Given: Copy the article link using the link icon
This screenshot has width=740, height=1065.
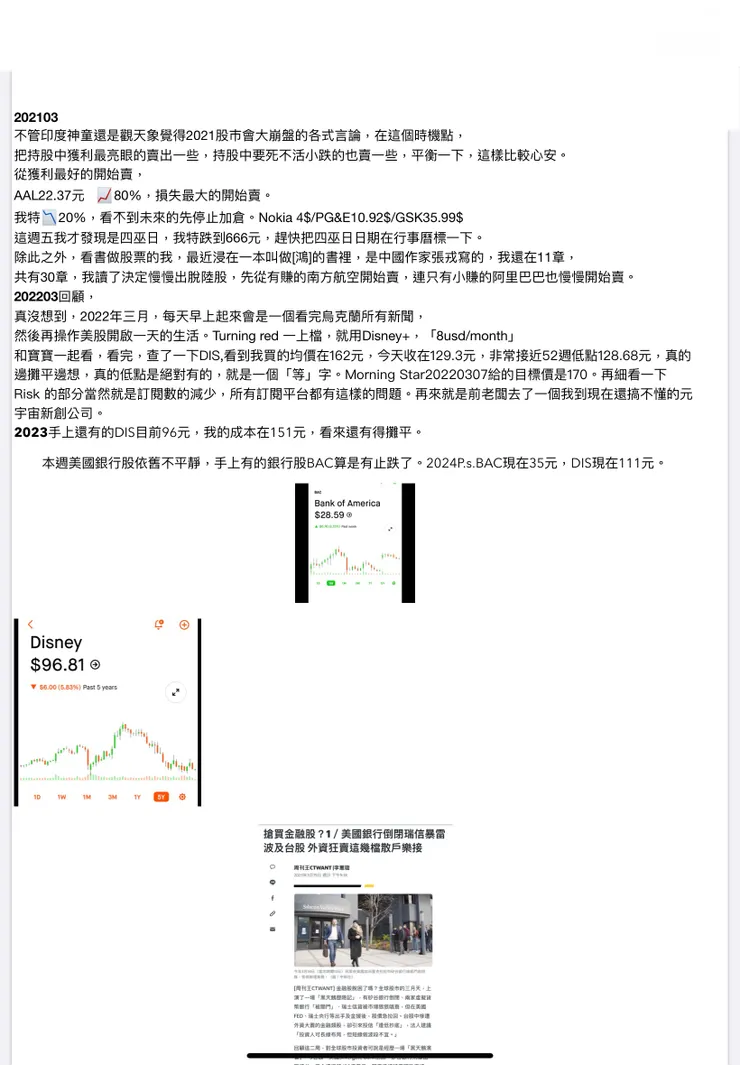Looking at the screenshot, I should tap(272, 913).
